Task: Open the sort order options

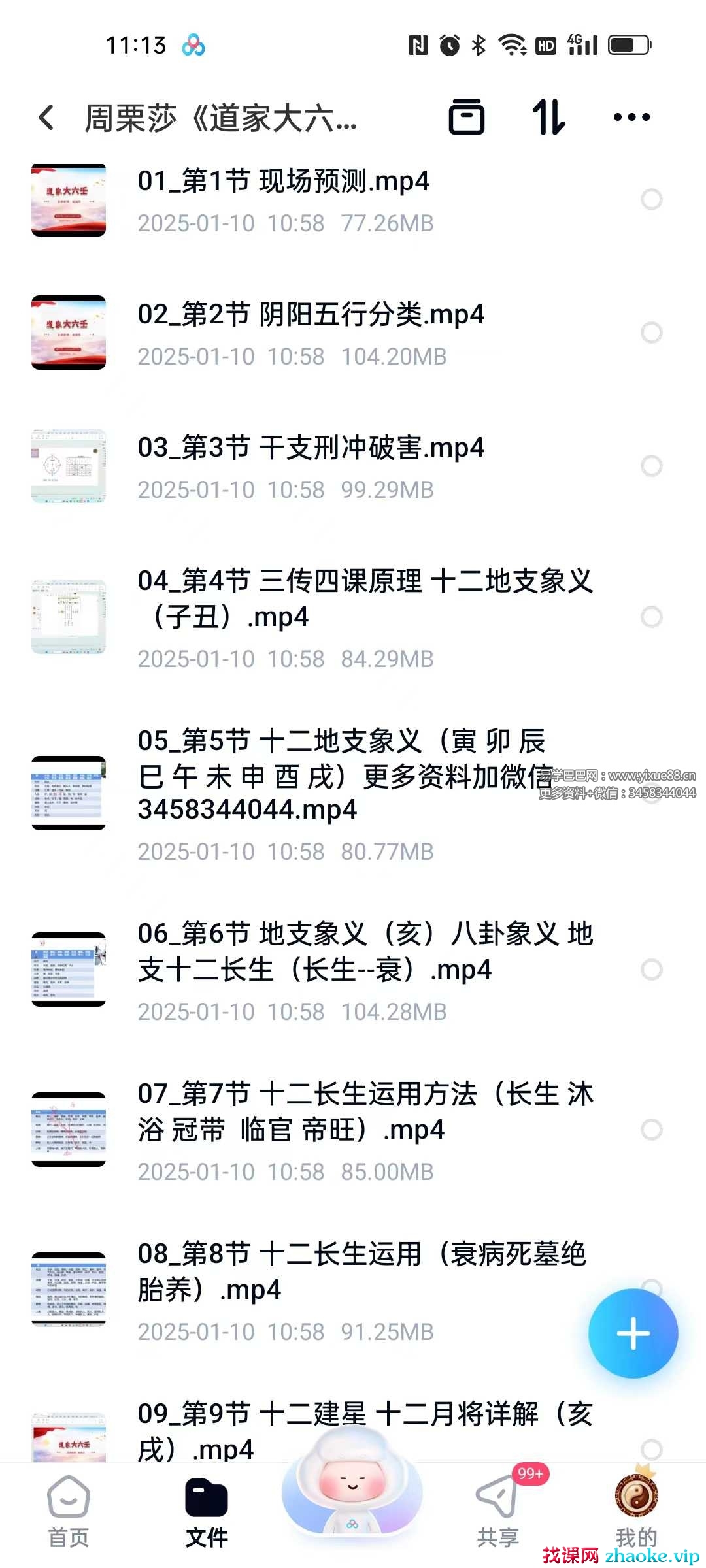Action: click(x=548, y=118)
